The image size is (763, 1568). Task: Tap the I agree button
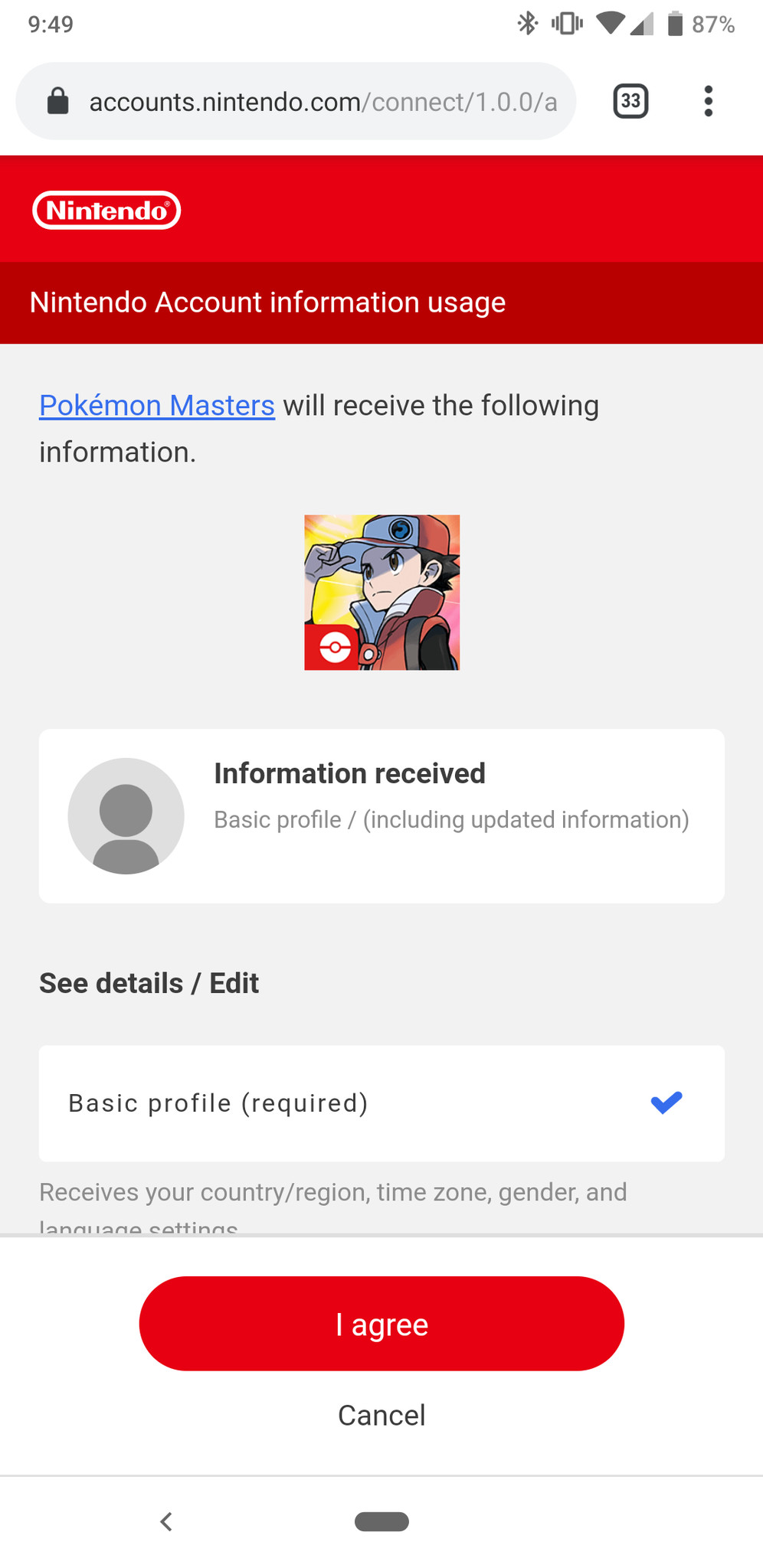tap(381, 1324)
